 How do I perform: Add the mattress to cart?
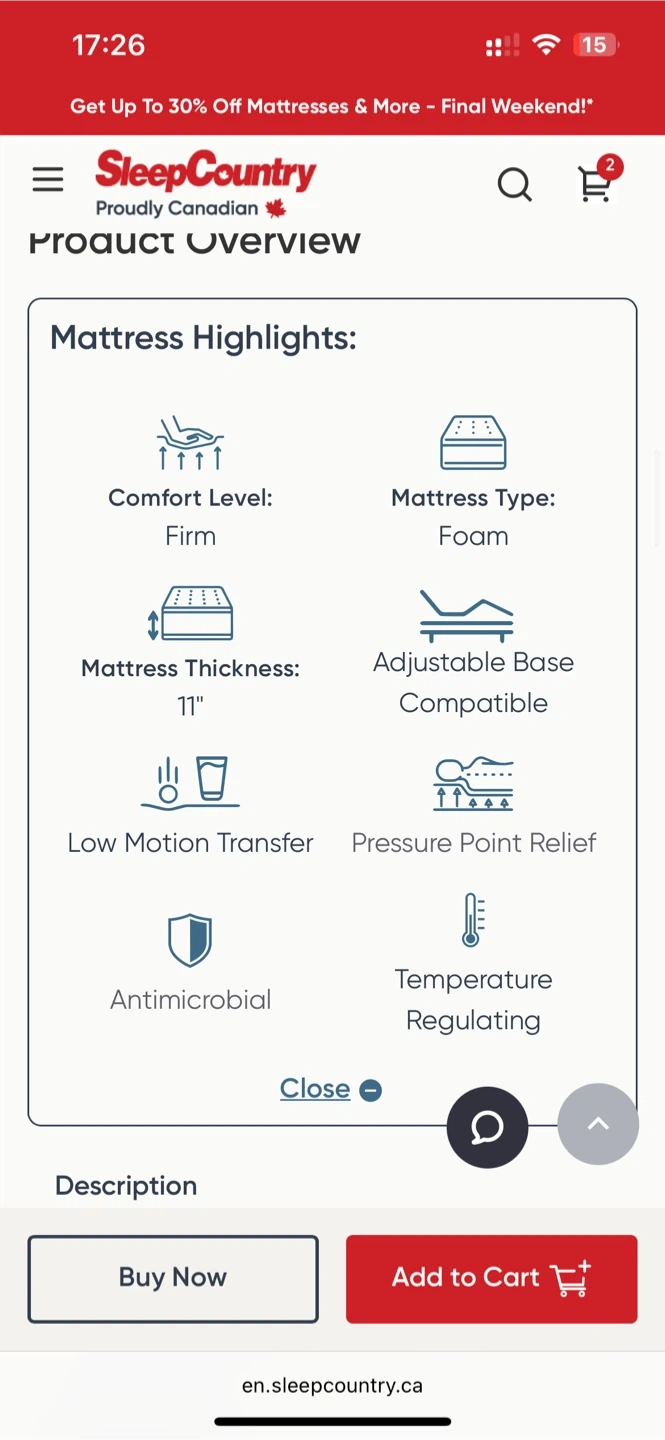click(x=492, y=1279)
